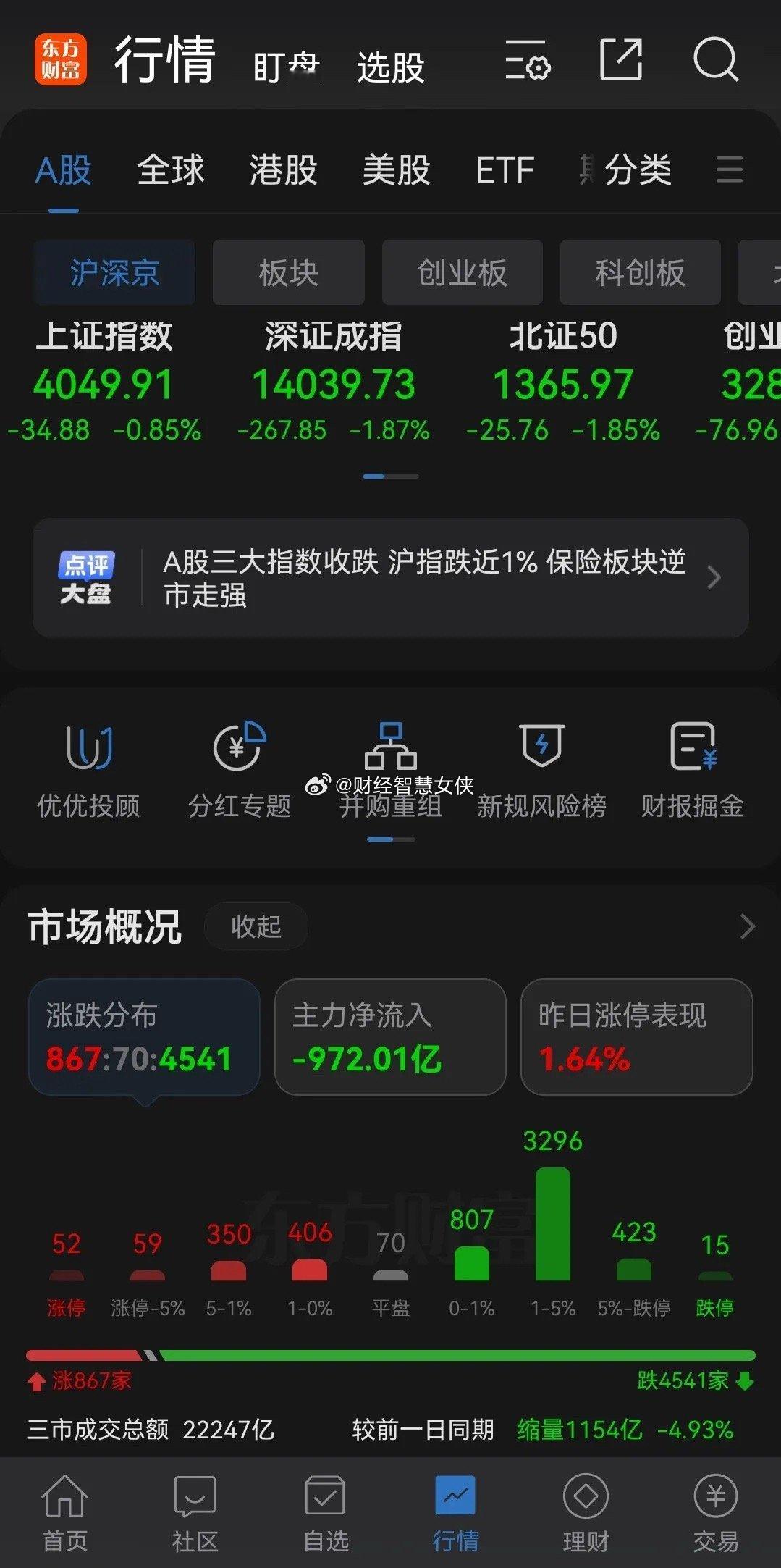Screen dimensions: 781x1568
Task: Open the 分红专题 pie-chart icon
Action: point(239,768)
